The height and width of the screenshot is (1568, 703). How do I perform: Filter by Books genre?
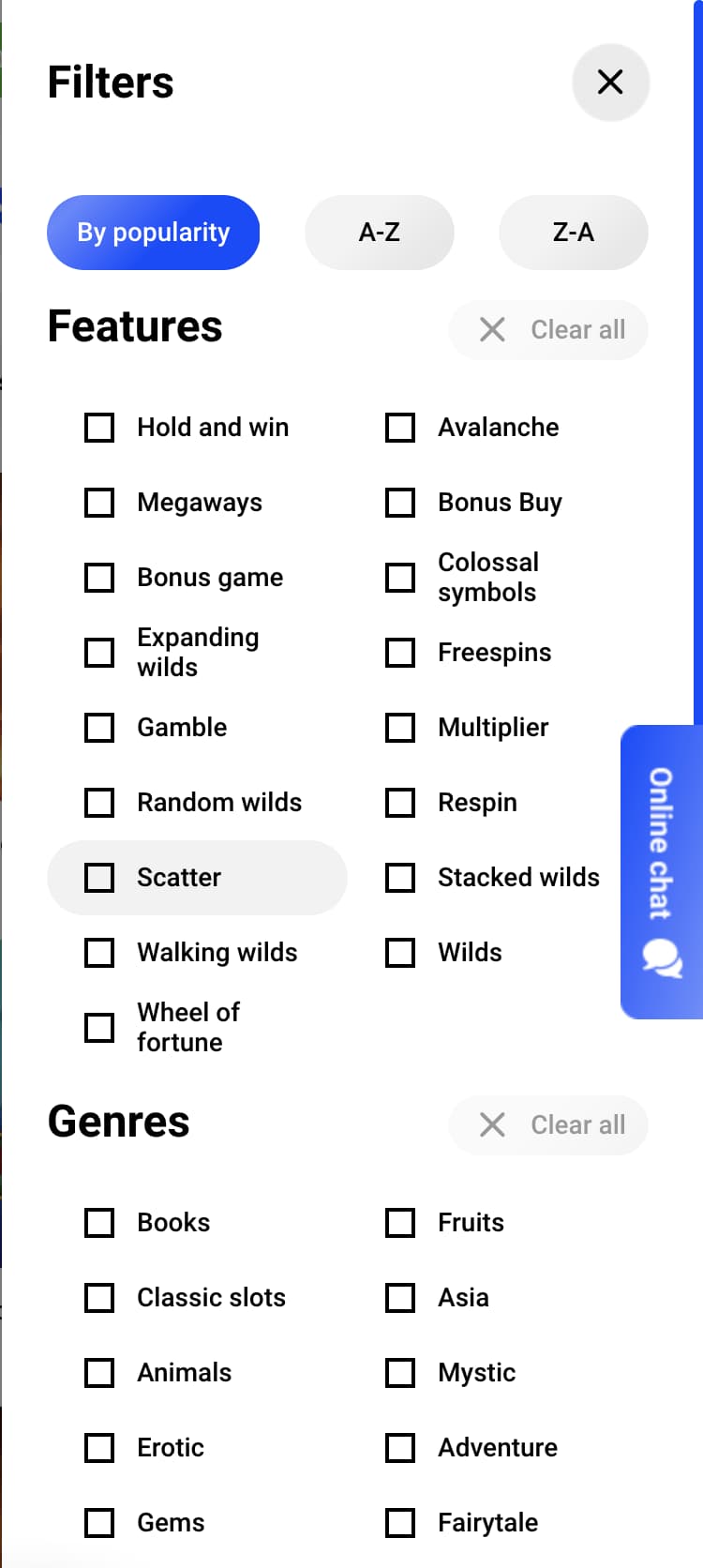[x=99, y=1223]
